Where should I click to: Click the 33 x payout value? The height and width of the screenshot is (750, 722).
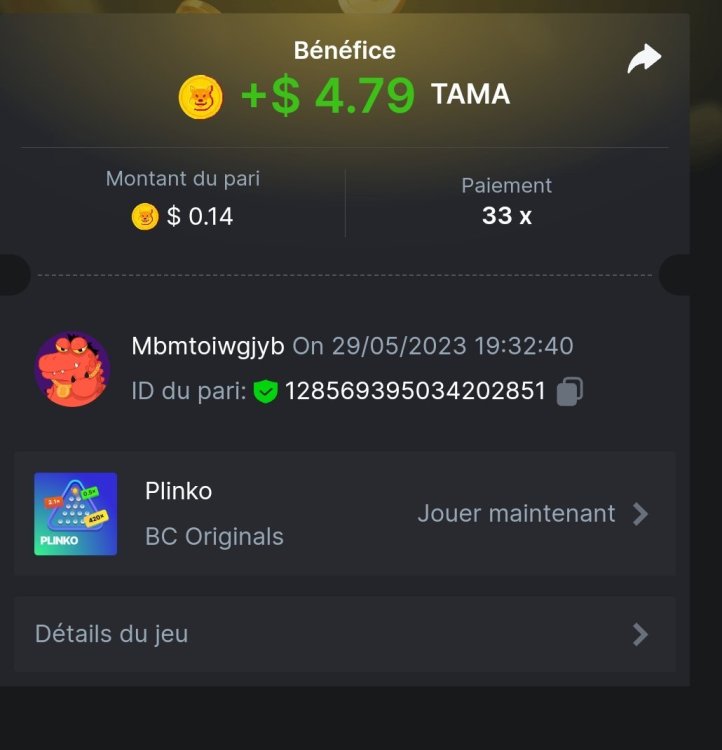pyautogui.click(x=507, y=216)
